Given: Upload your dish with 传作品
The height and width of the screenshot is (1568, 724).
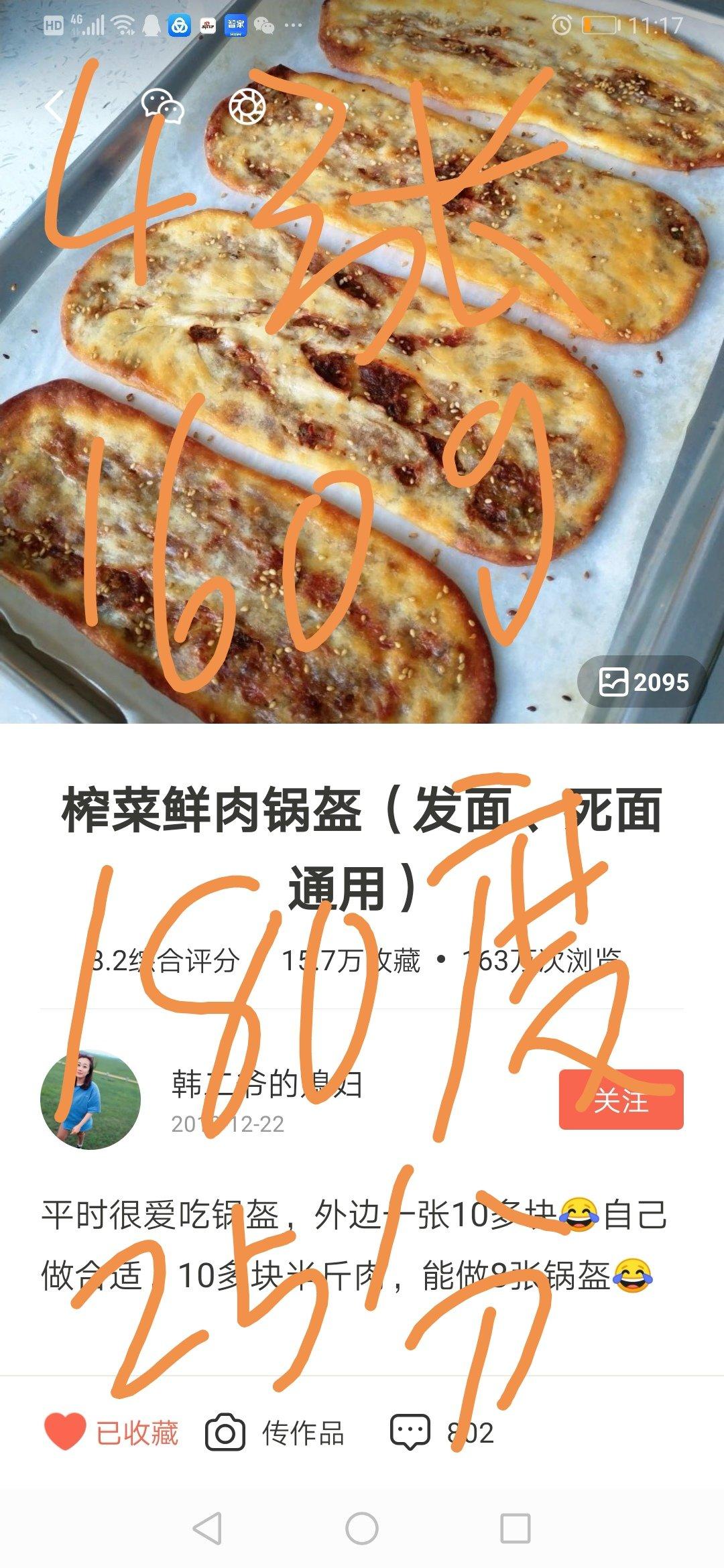Looking at the screenshot, I should (x=275, y=1433).
